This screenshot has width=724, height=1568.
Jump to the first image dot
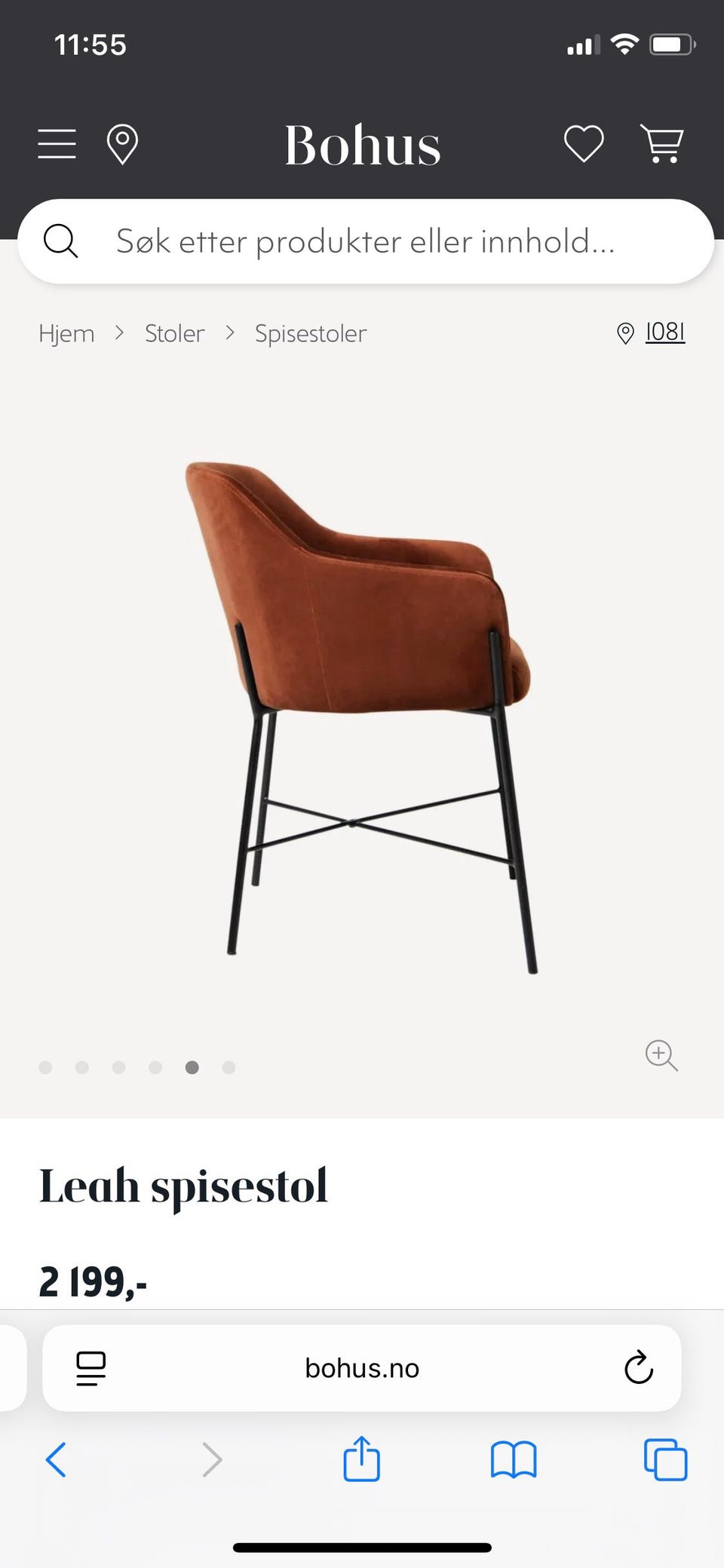point(45,1067)
